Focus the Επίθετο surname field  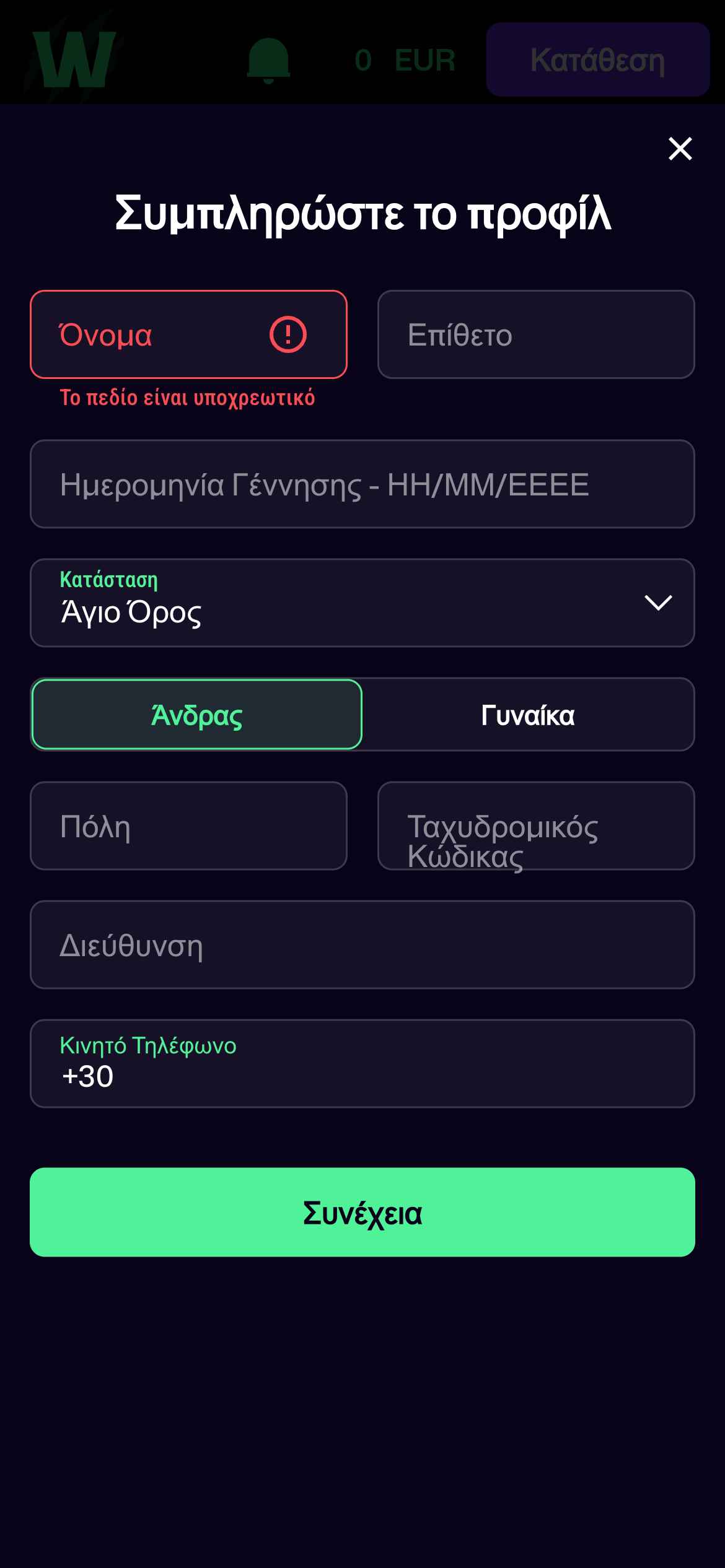536,334
